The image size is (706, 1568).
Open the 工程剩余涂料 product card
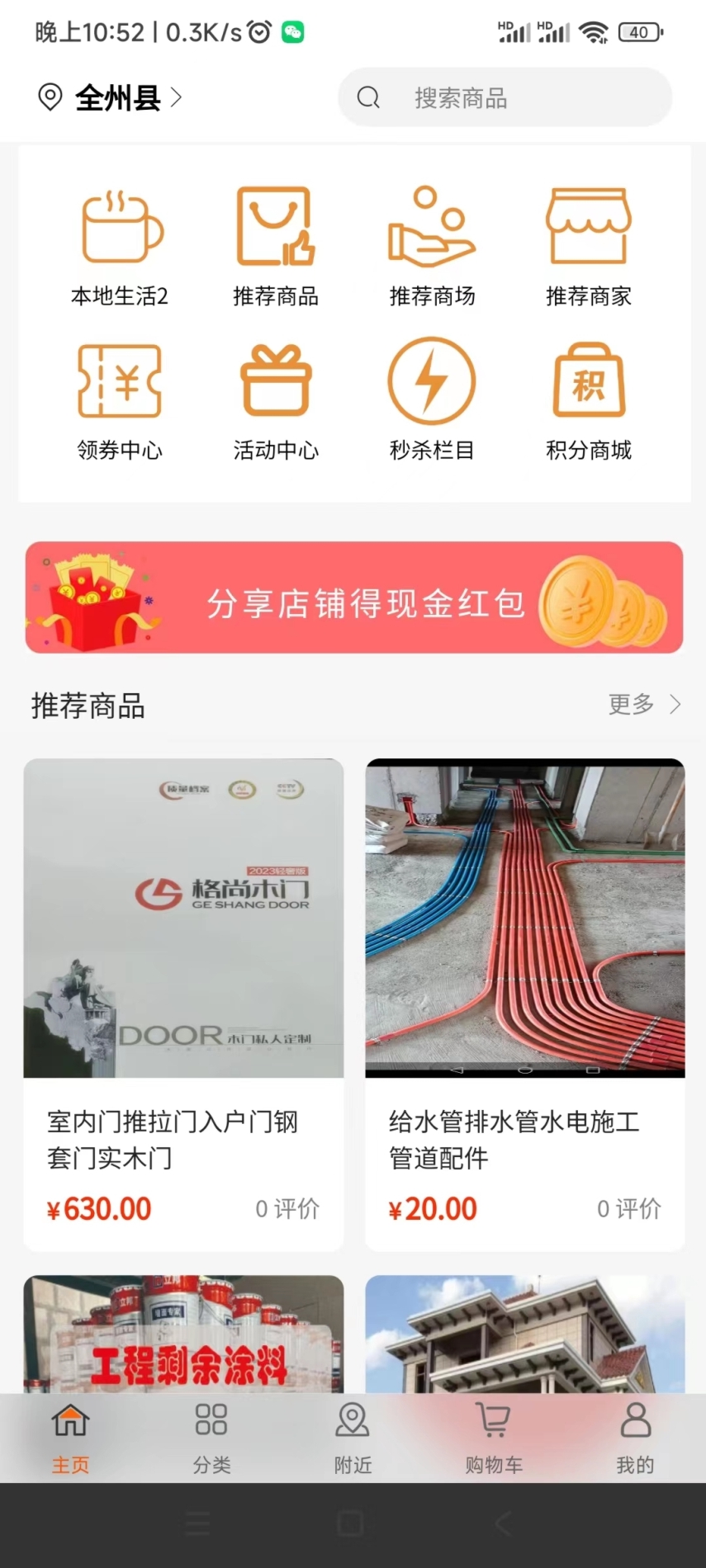click(x=183, y=1335)
